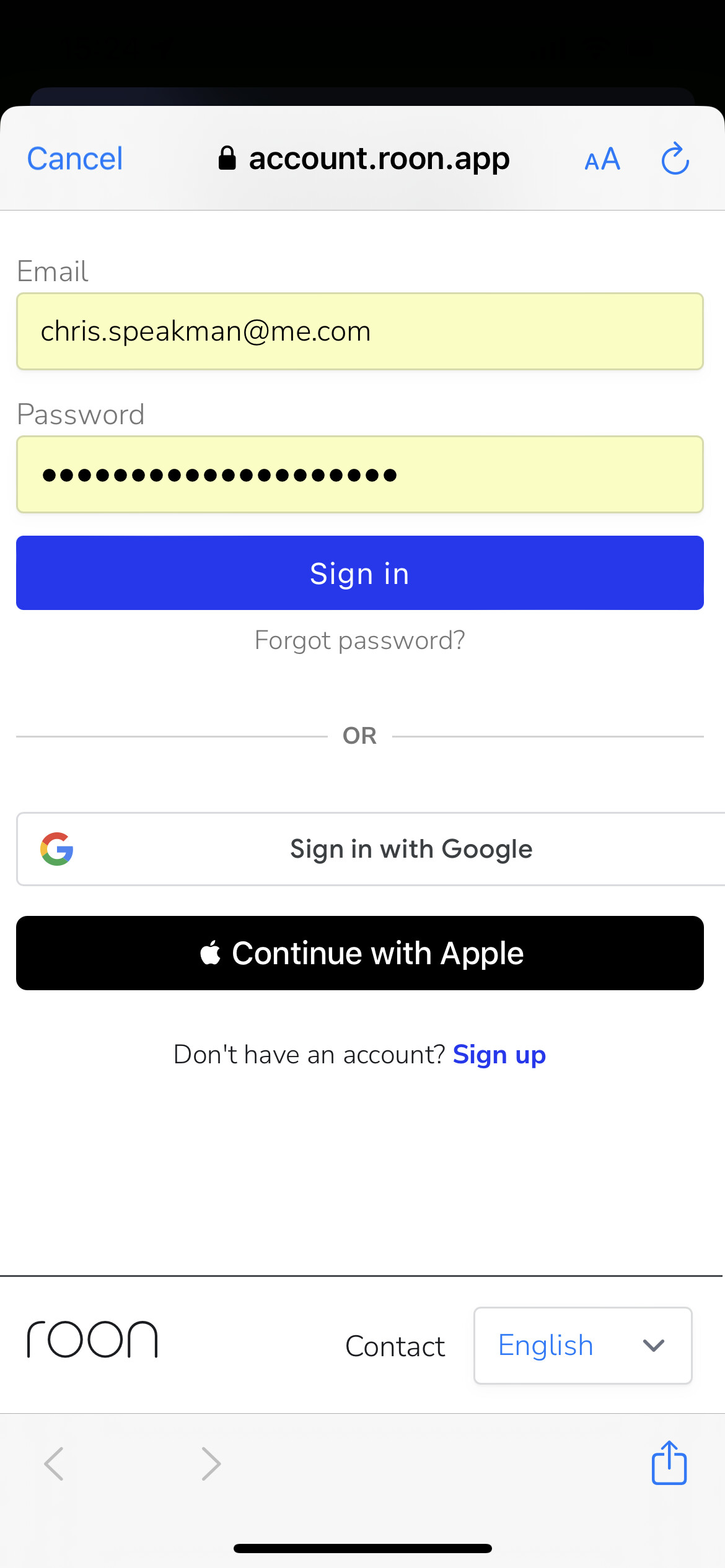
Task: Open the Sign up link
Action: coord(499,1055)
